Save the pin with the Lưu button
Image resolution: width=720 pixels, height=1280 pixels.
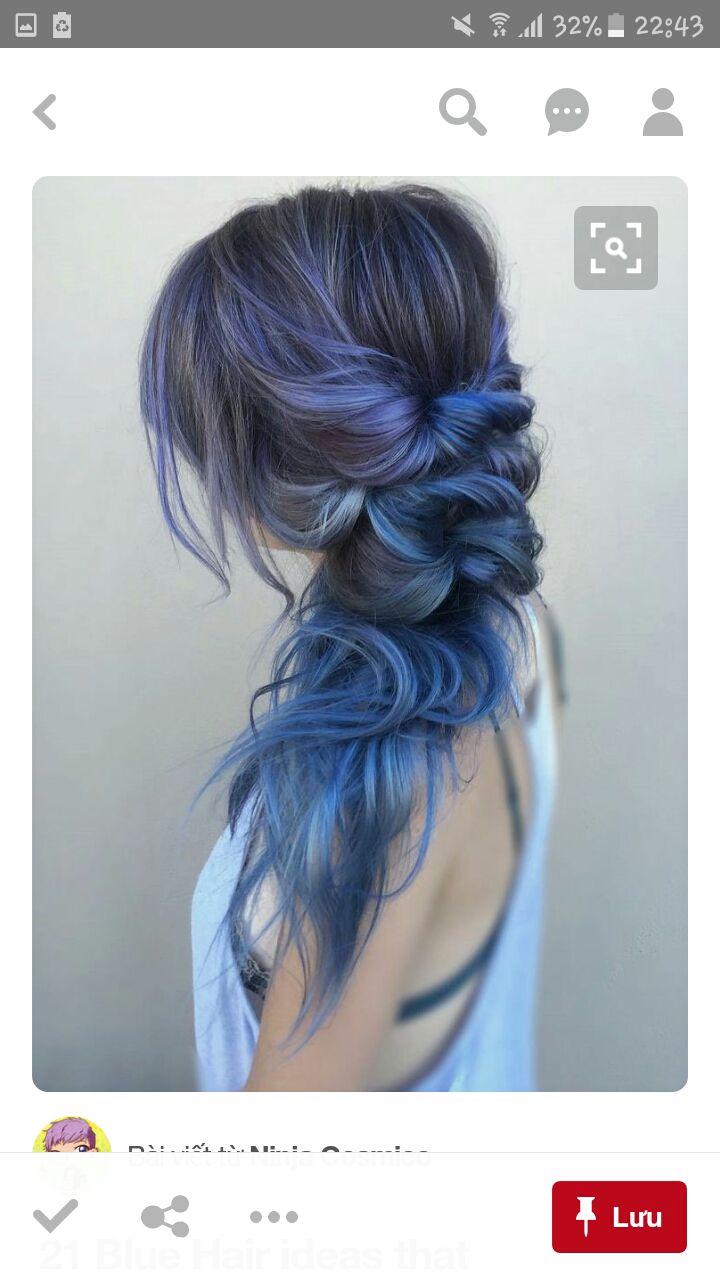pyautogui.click(x=619, y=1216)
